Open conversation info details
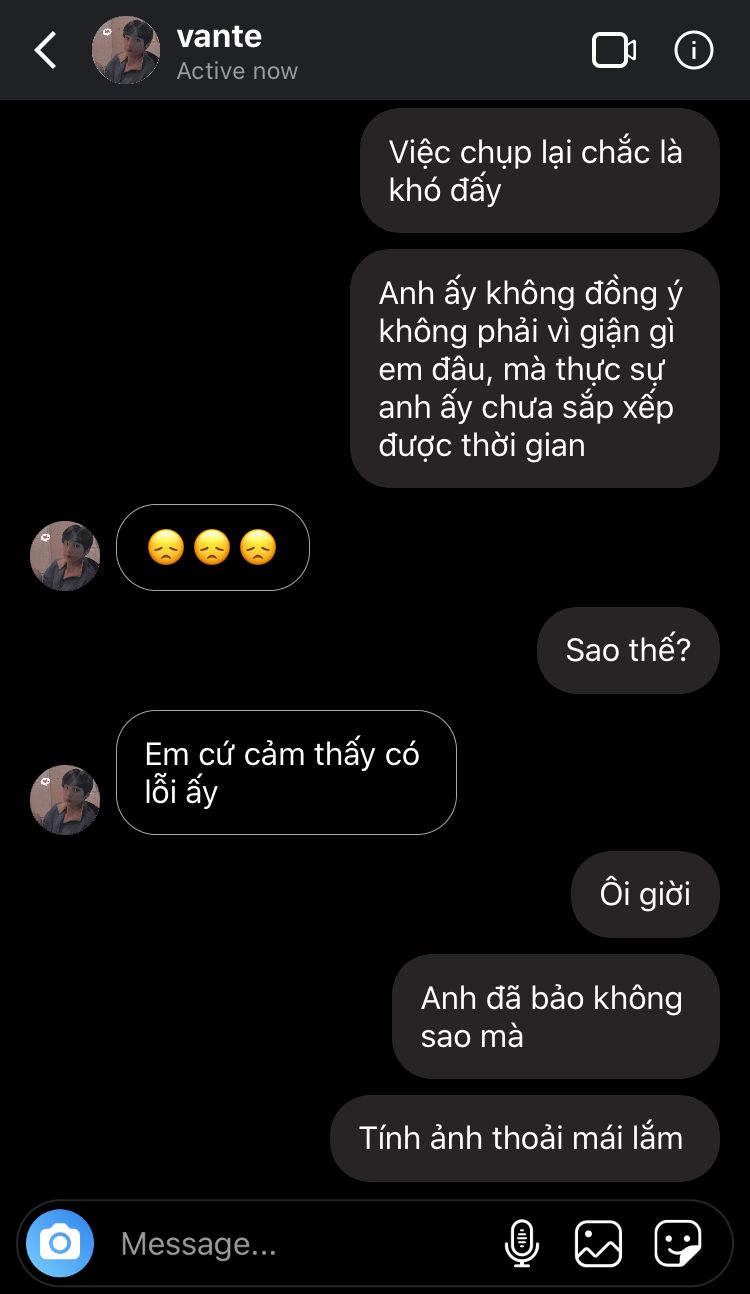Image resolution: width=750 pixels, height=1294 pixels. pyautogui.click(x=694, y=50)
